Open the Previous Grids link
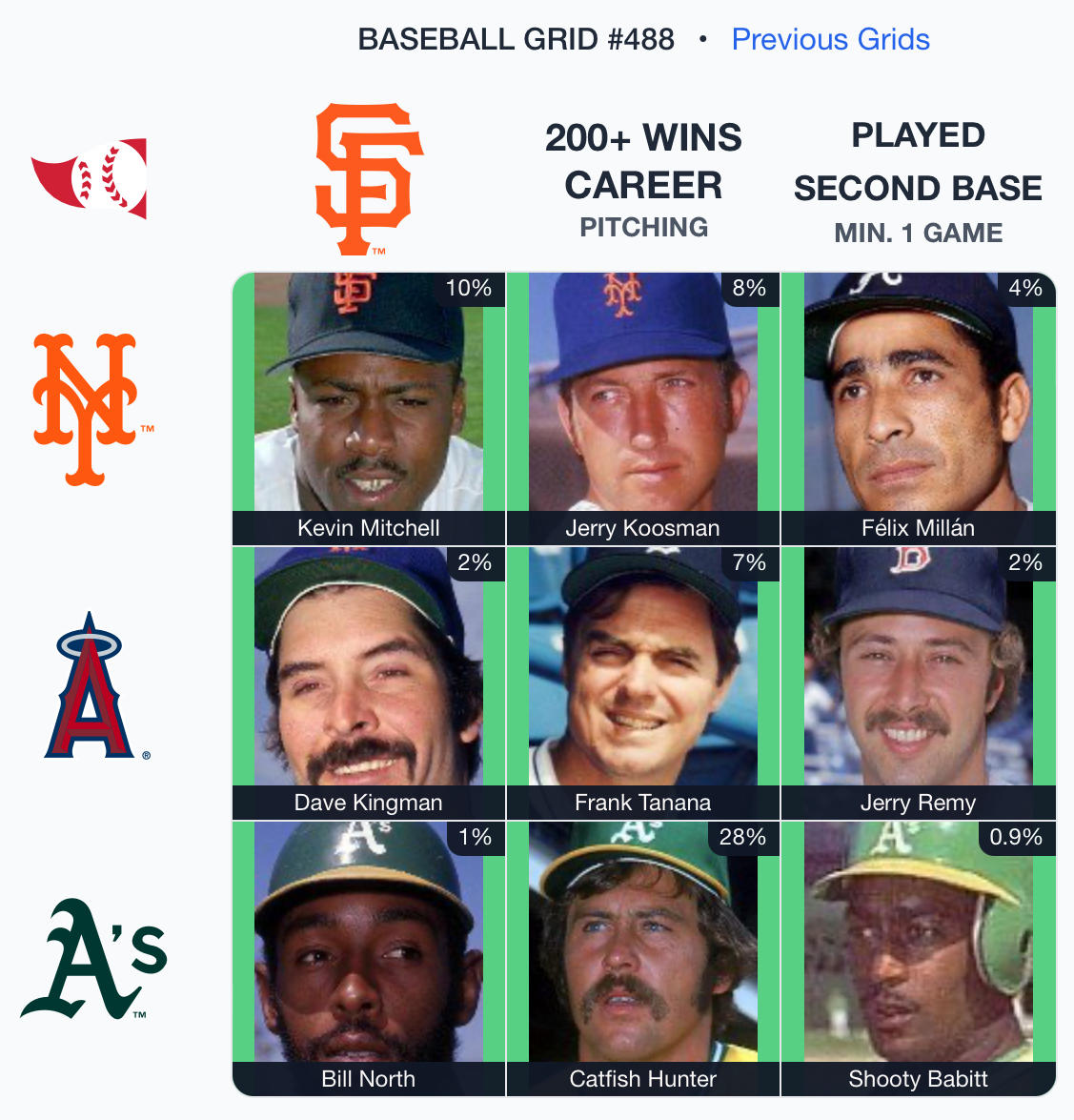The image size is (1074, 1120). point(830,39)
